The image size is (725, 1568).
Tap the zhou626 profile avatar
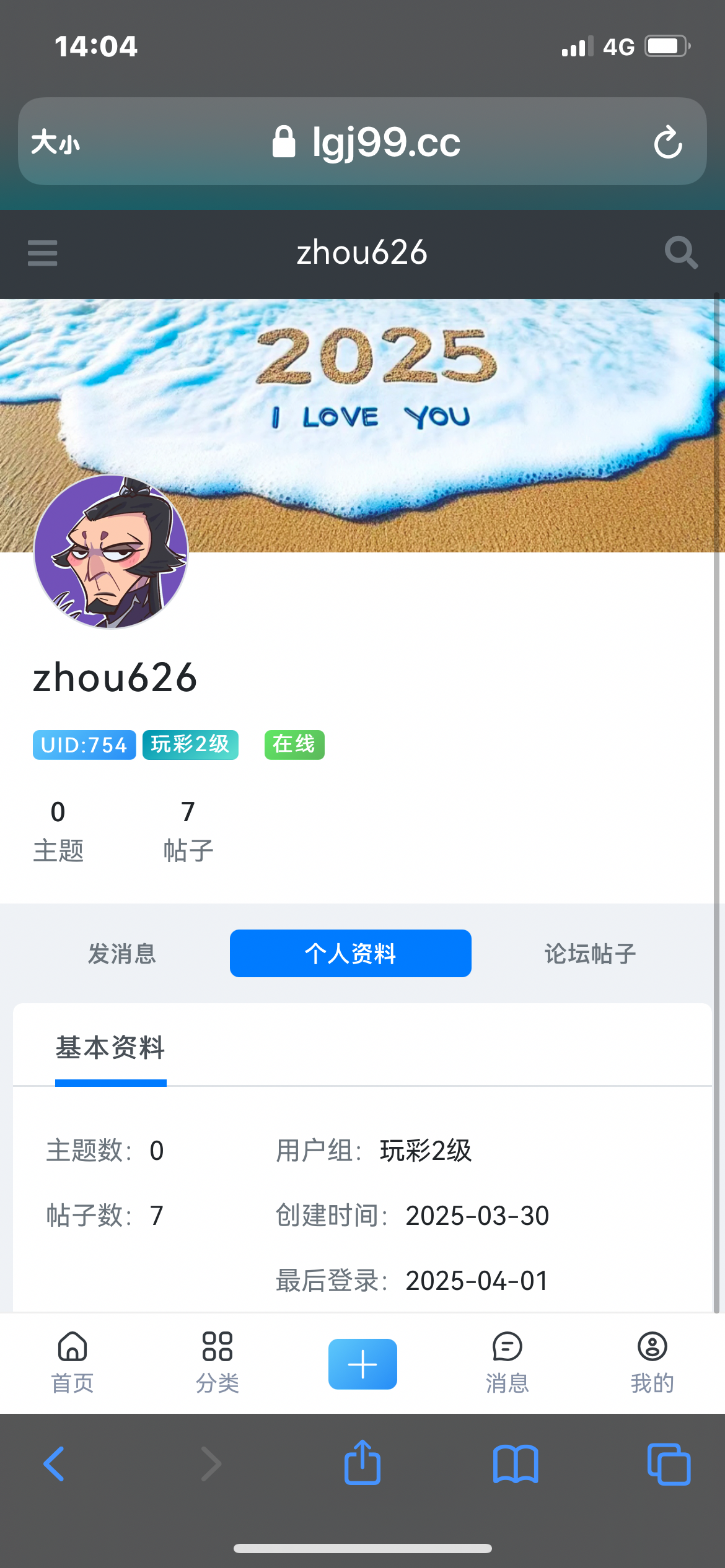pyautogui.click(x=111, y=552)
